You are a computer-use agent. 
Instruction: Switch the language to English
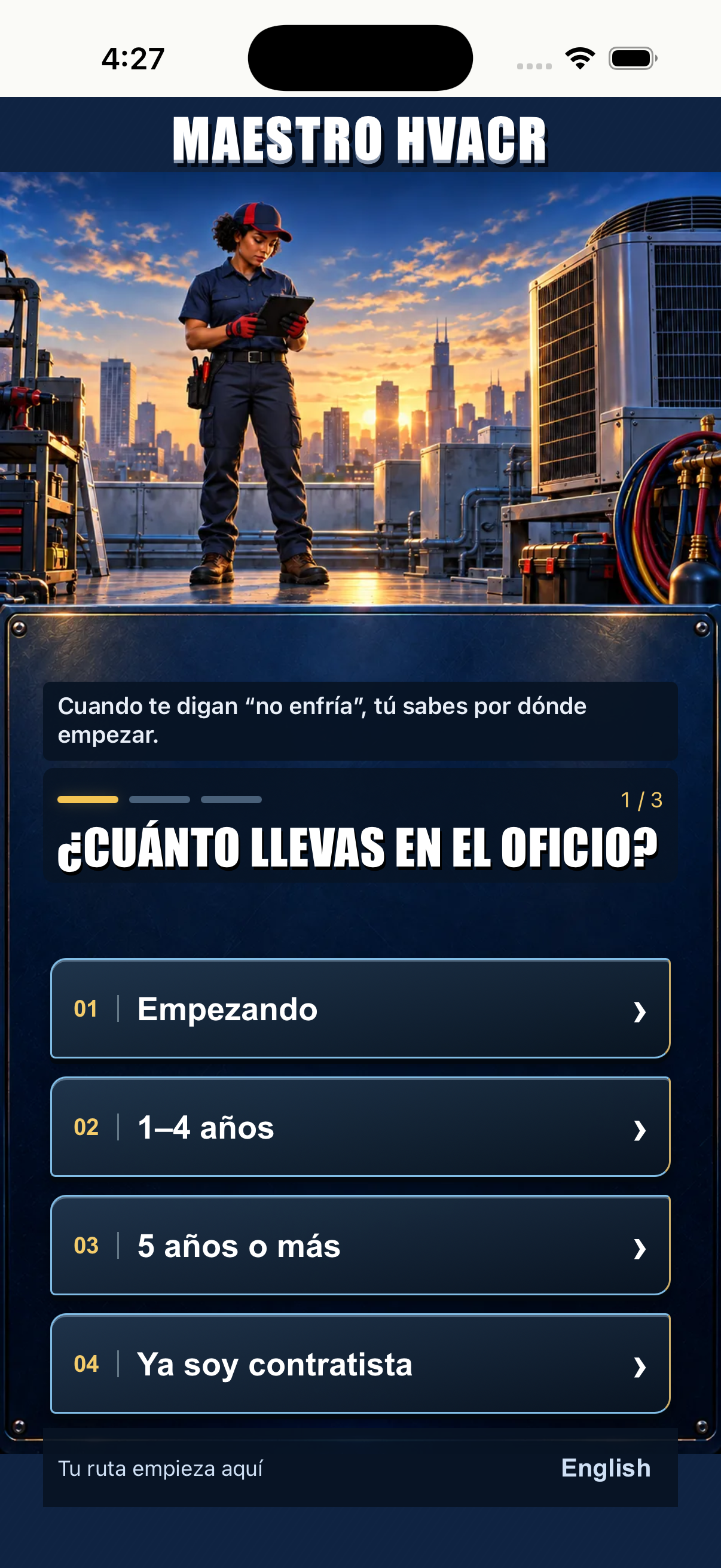tap(606, 1468)
